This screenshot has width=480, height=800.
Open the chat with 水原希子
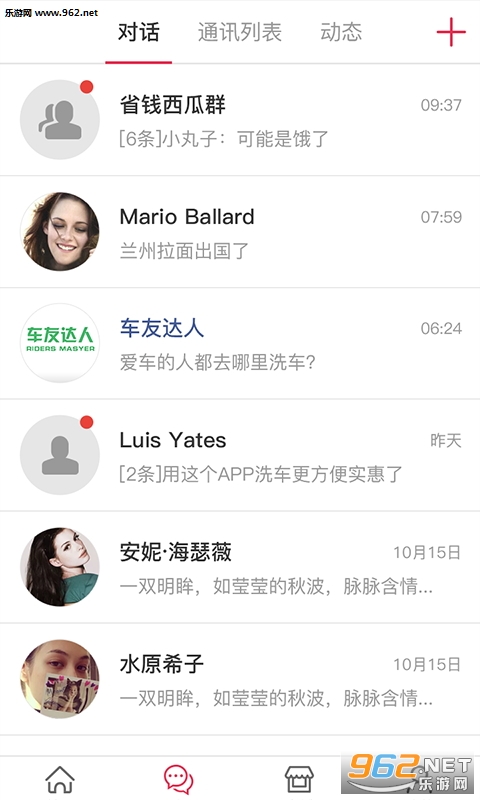240,679
